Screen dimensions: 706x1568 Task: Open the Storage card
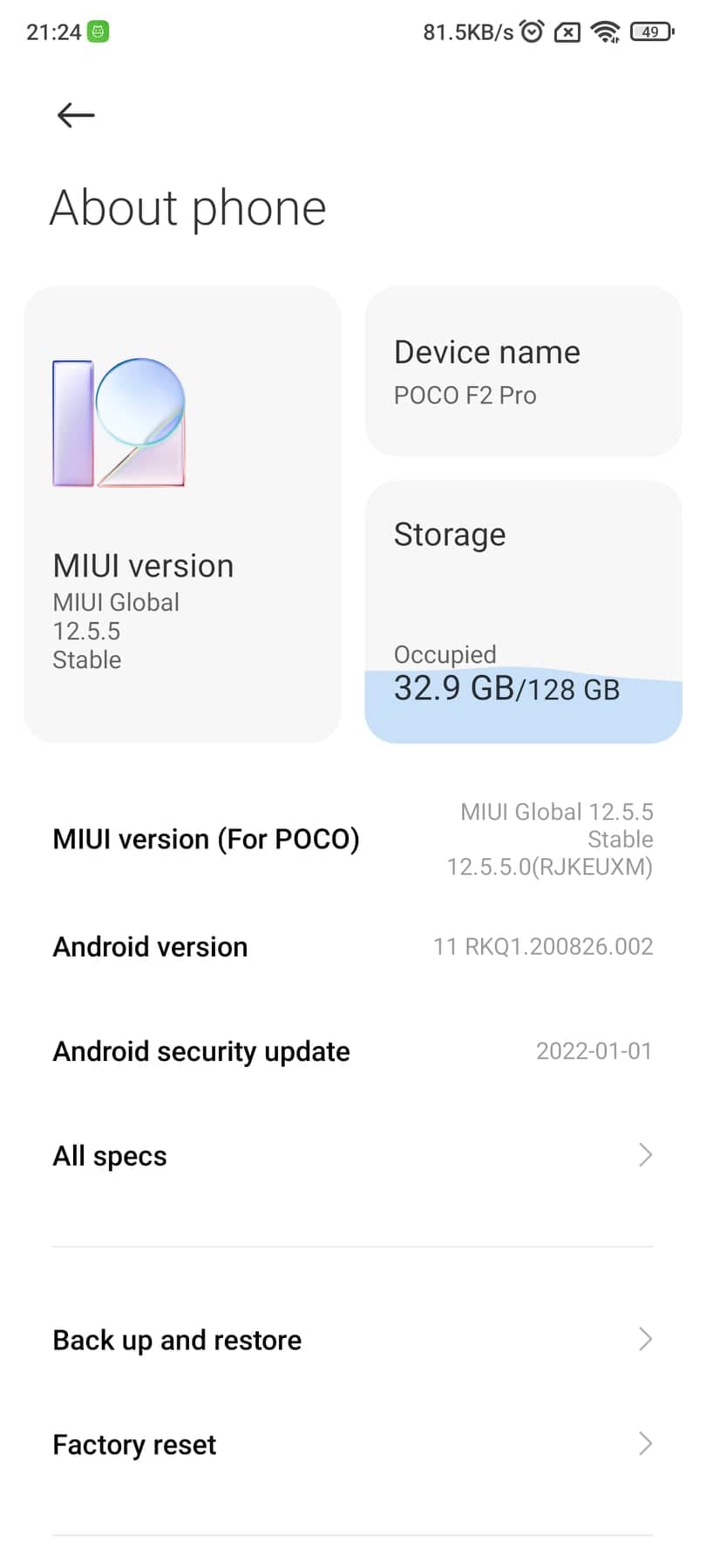coord(523,612)
